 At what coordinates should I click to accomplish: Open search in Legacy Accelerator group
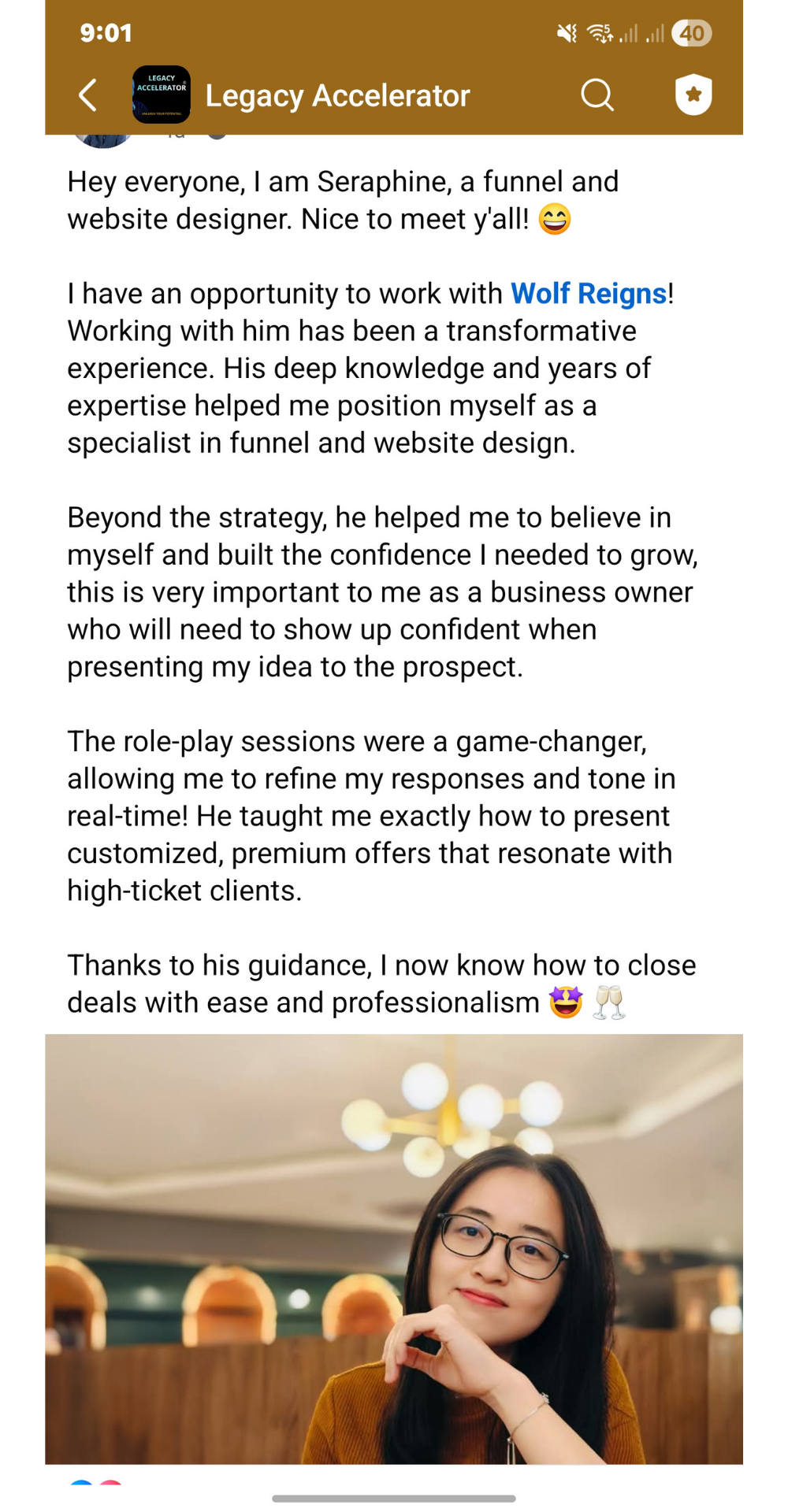click(597, 95)
